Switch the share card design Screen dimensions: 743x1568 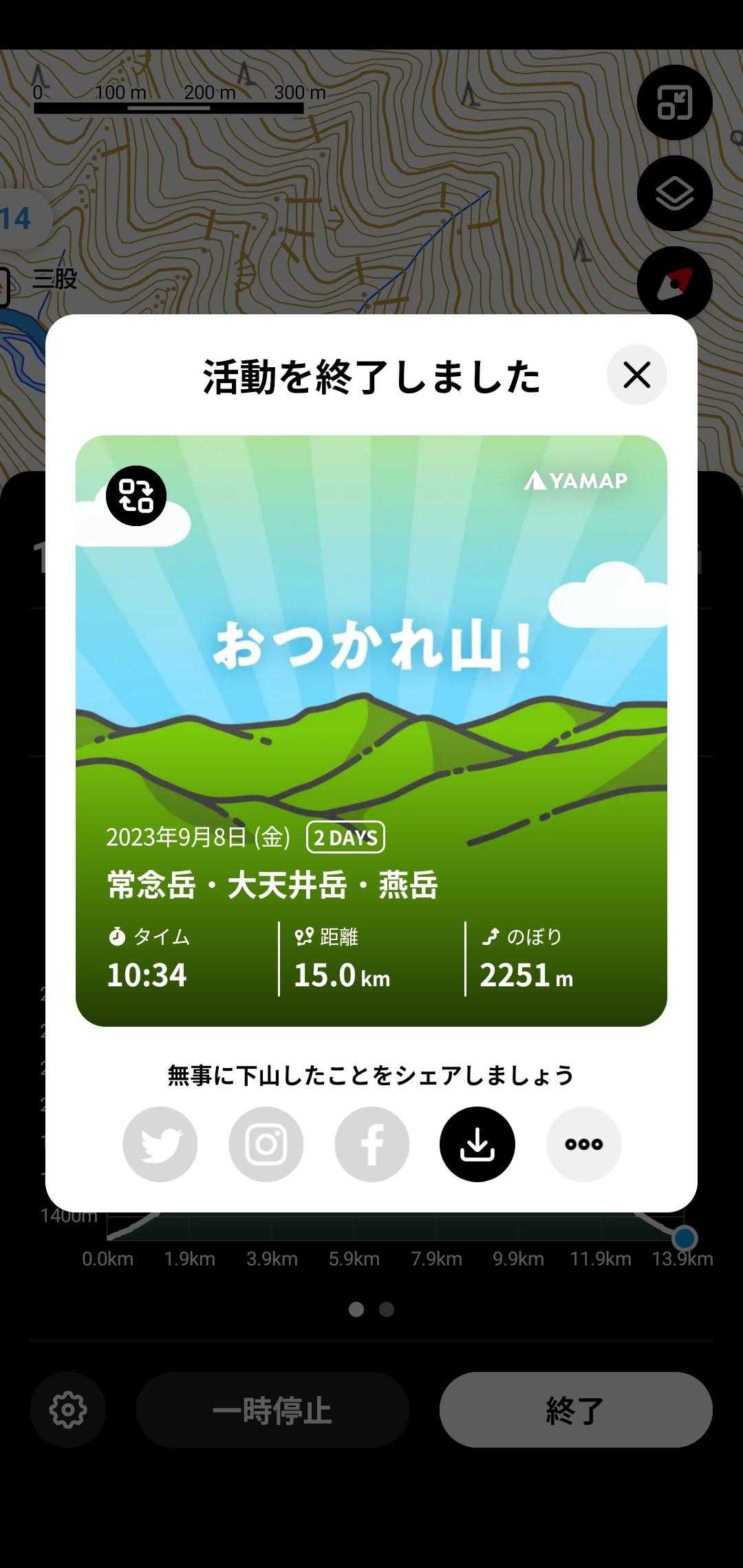136,496
